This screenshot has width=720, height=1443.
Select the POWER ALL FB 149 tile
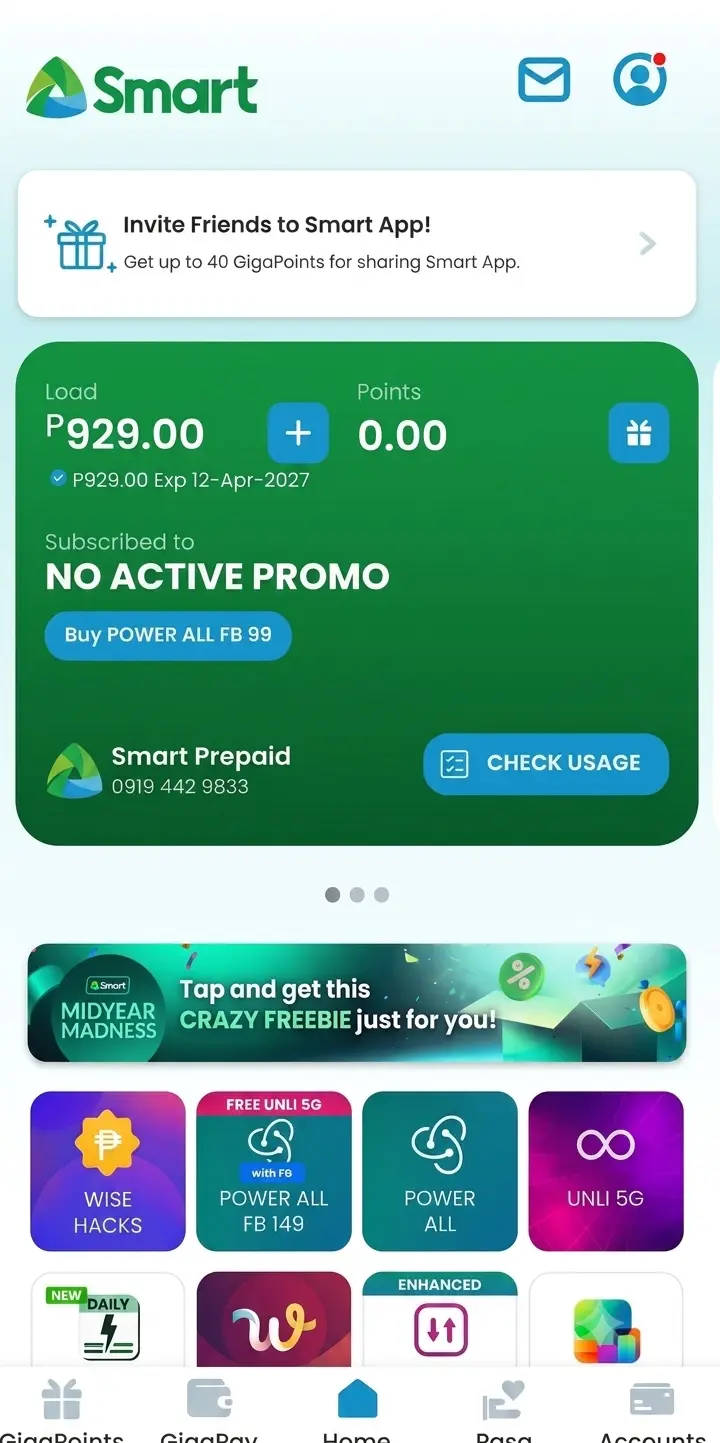tap(274, 1171)
